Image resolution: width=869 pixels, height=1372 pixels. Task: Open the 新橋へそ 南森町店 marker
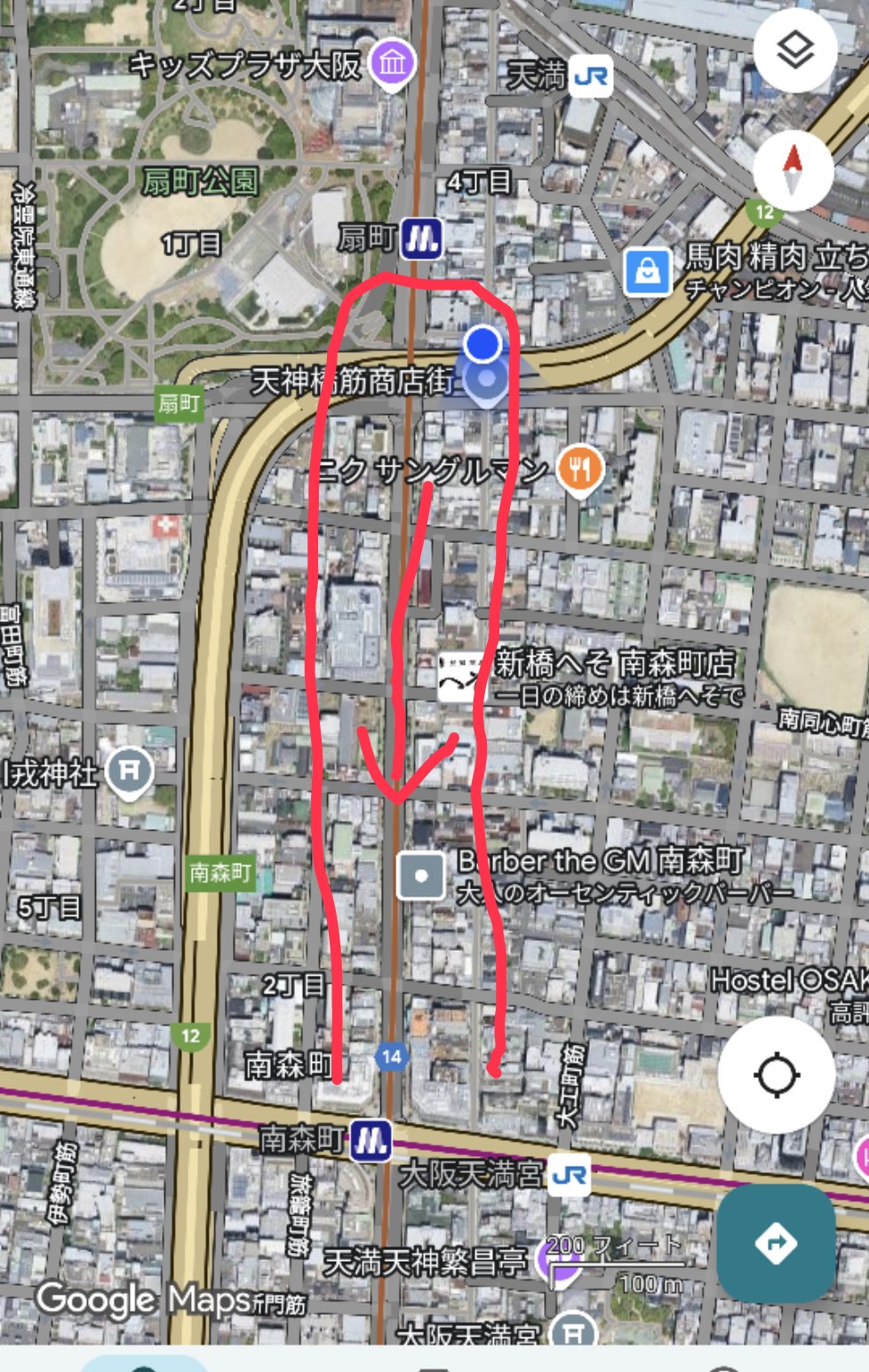click(460, 677)
